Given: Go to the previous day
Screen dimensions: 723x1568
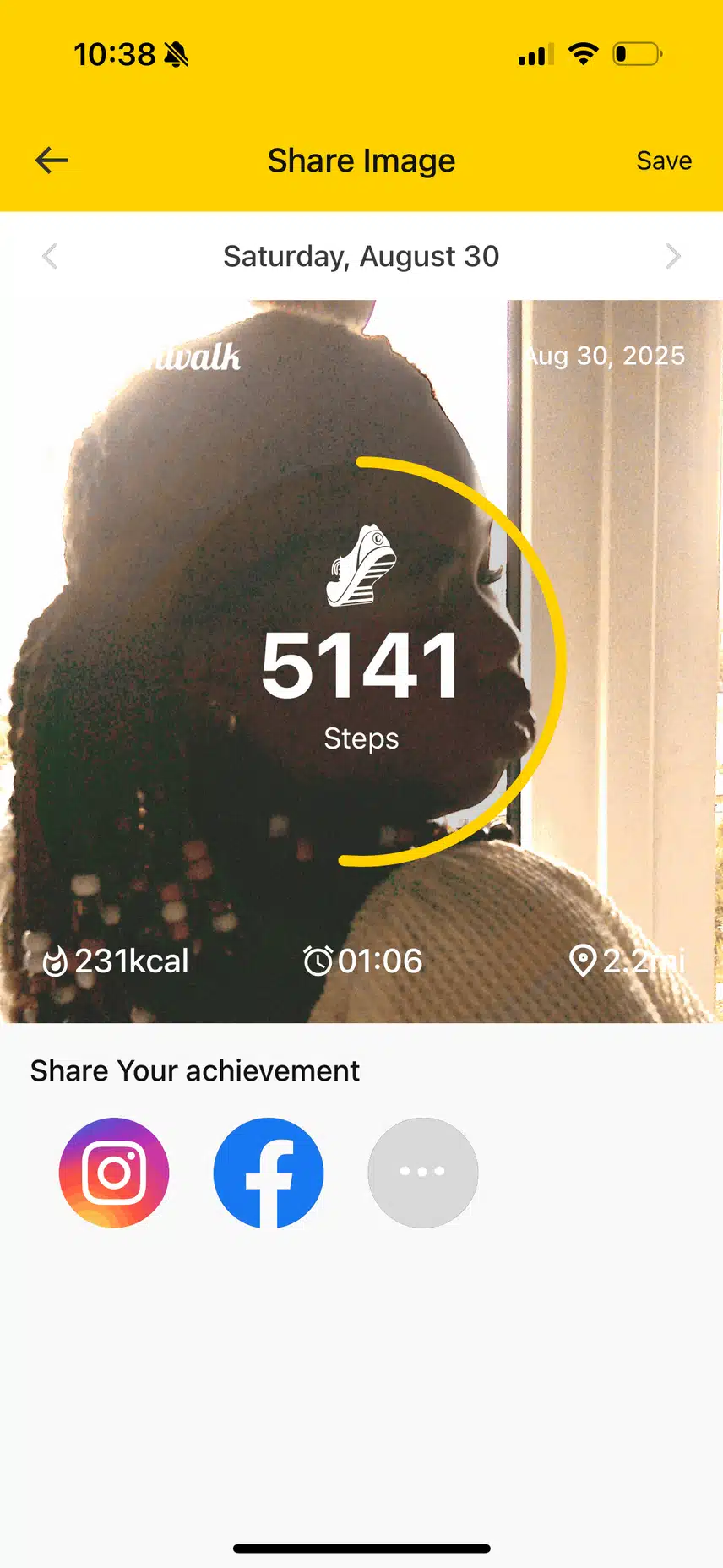Looking at the screenshot, I should [50, 256].
